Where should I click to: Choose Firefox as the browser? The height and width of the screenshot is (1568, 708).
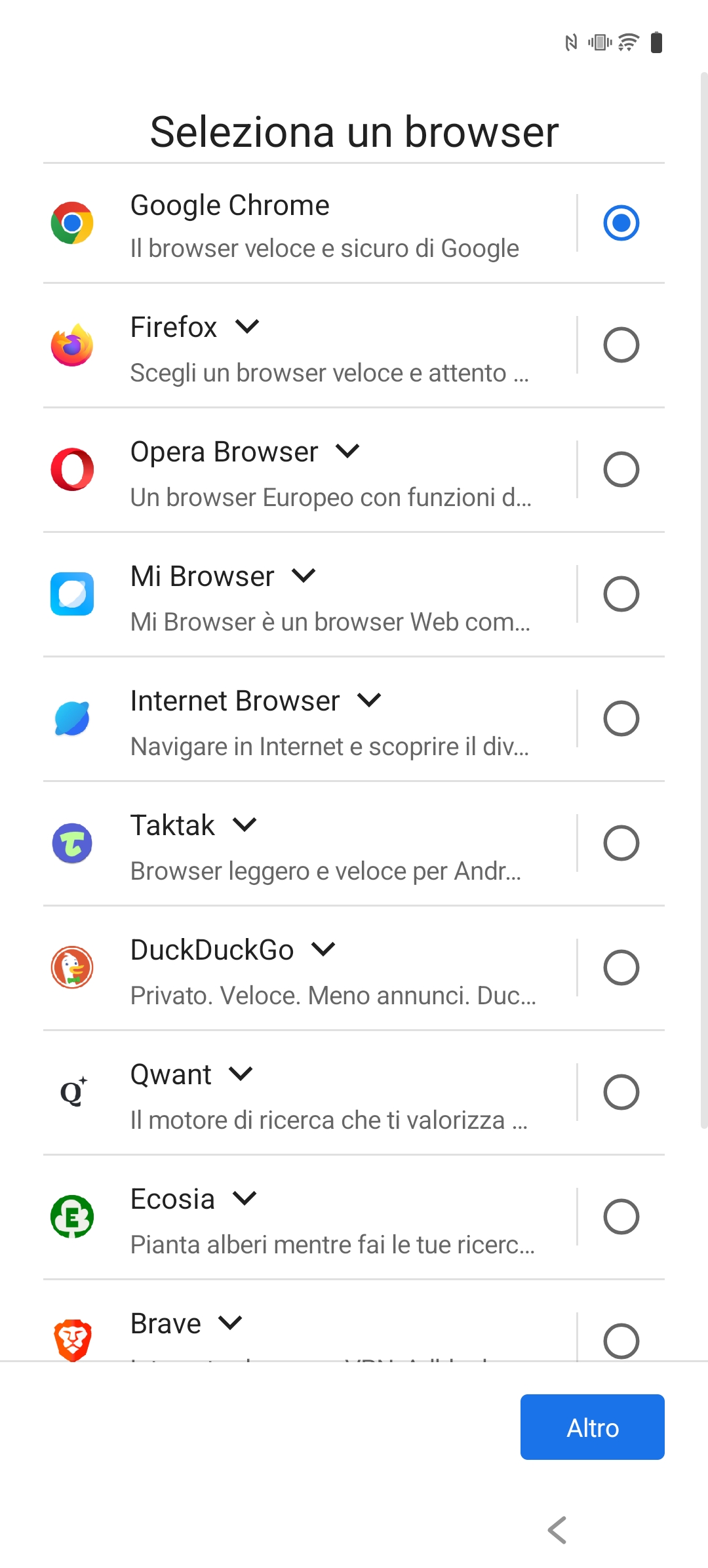click(621, 345)
